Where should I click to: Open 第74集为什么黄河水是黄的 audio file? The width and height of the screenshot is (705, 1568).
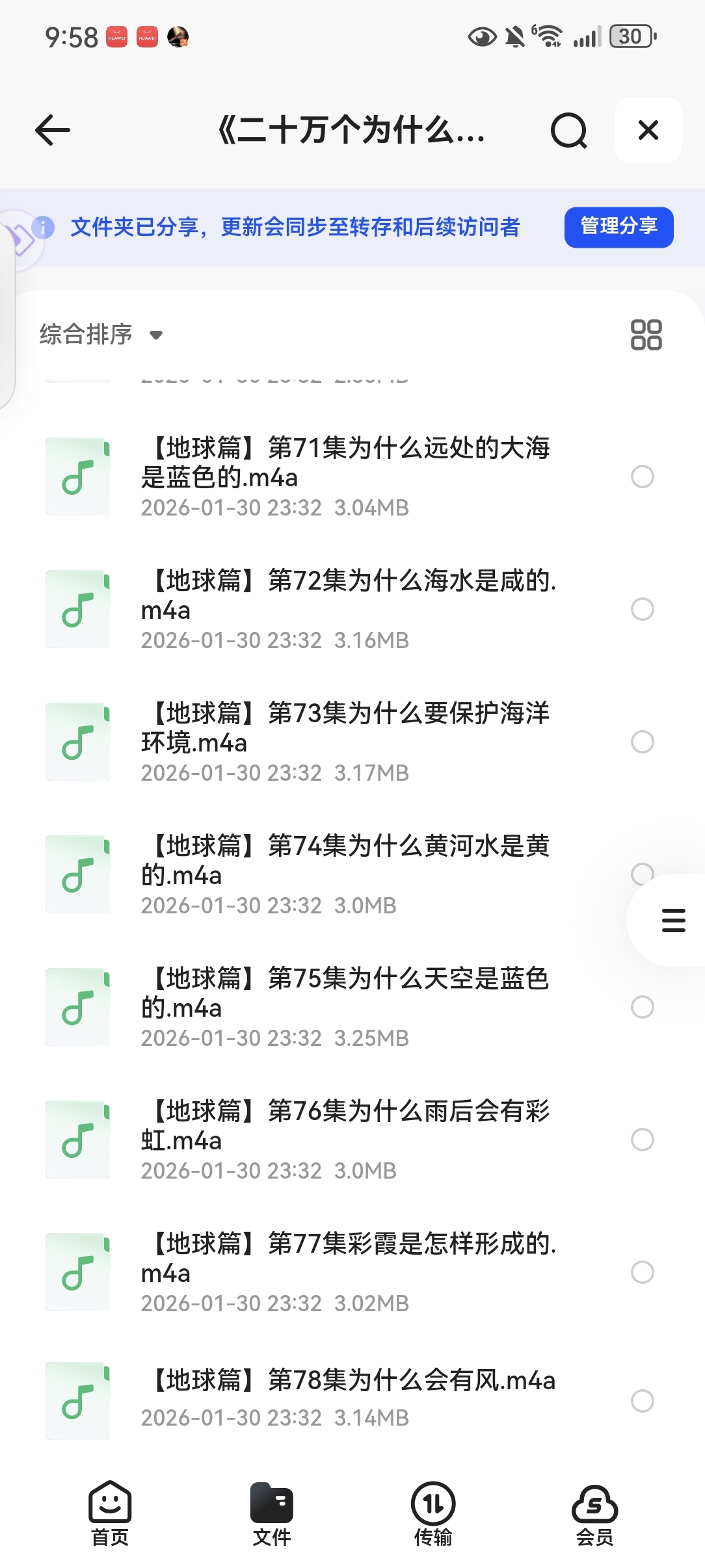[345, 874]
